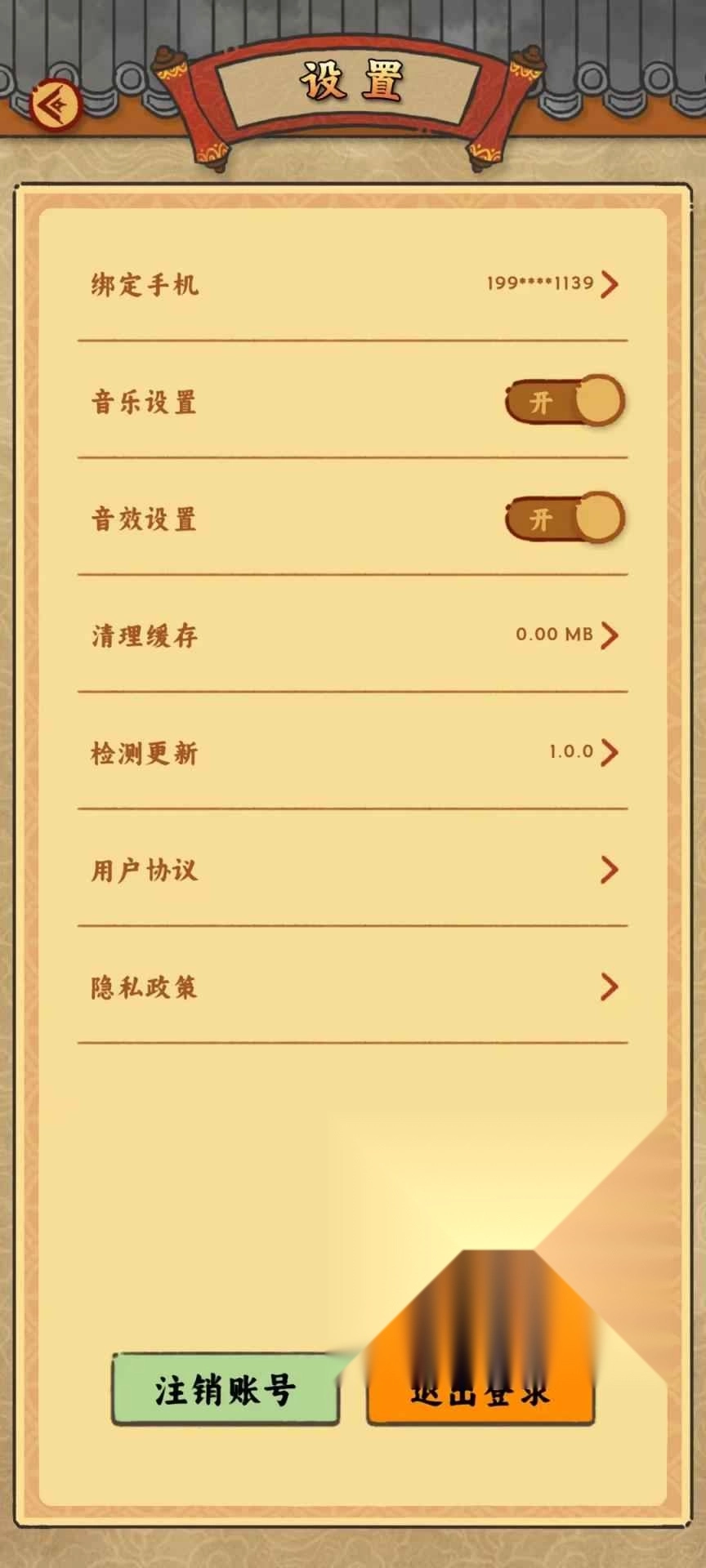Toggle the music setting labeled 开

[564, 400]
